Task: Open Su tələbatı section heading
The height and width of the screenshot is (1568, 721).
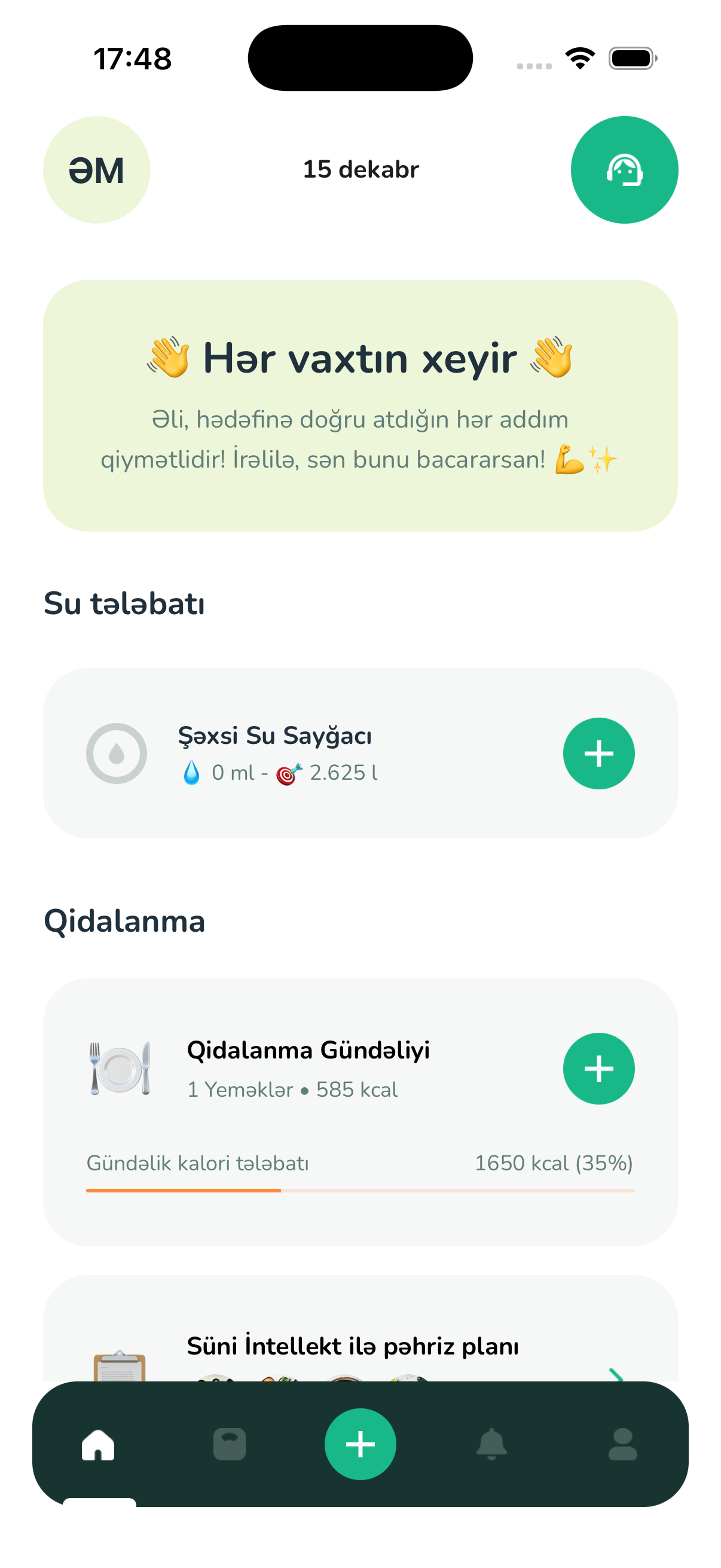Action: click(124, 605)
